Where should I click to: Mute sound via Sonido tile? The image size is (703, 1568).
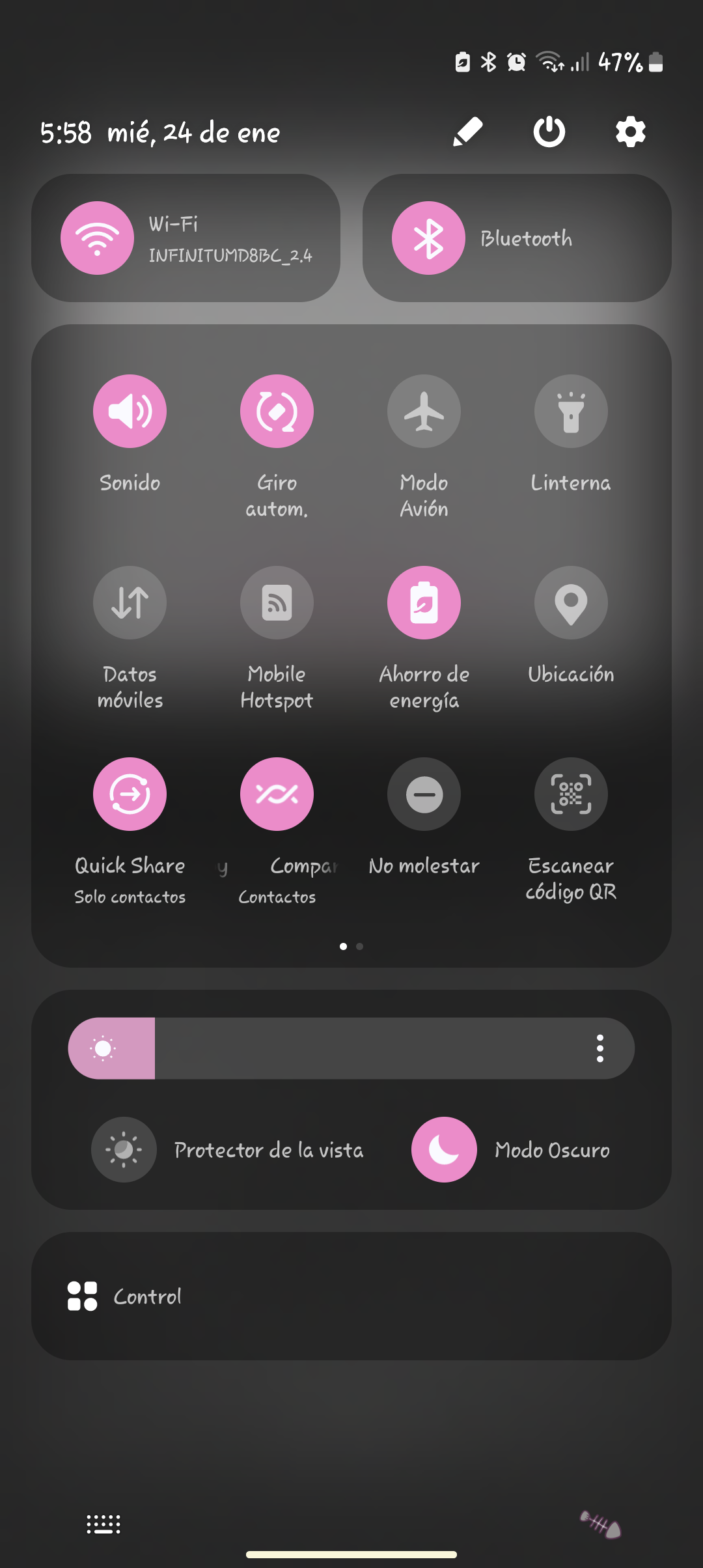pyautogui.click(x=130, y=411)
